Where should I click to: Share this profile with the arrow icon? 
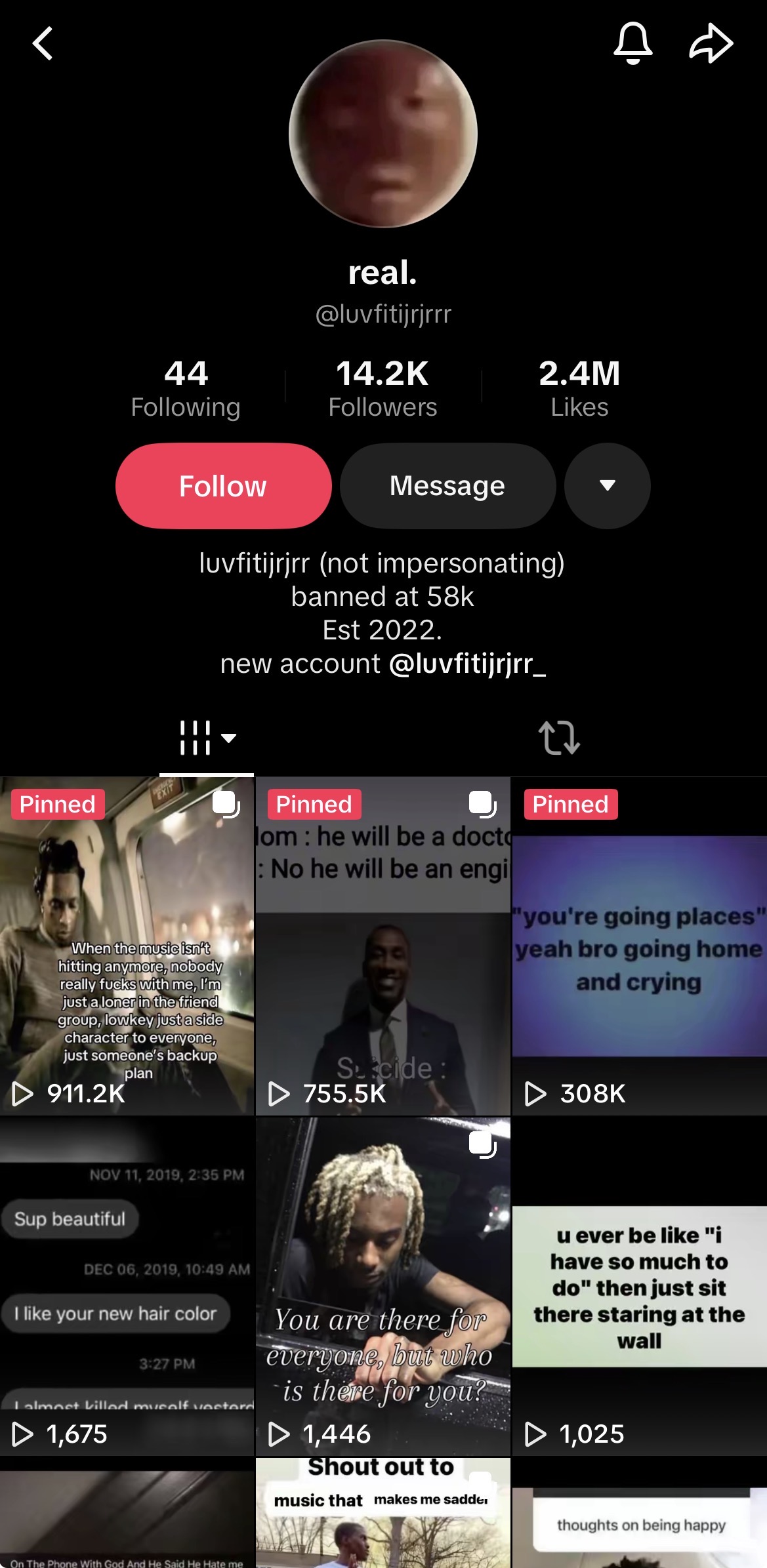[711, 43]
